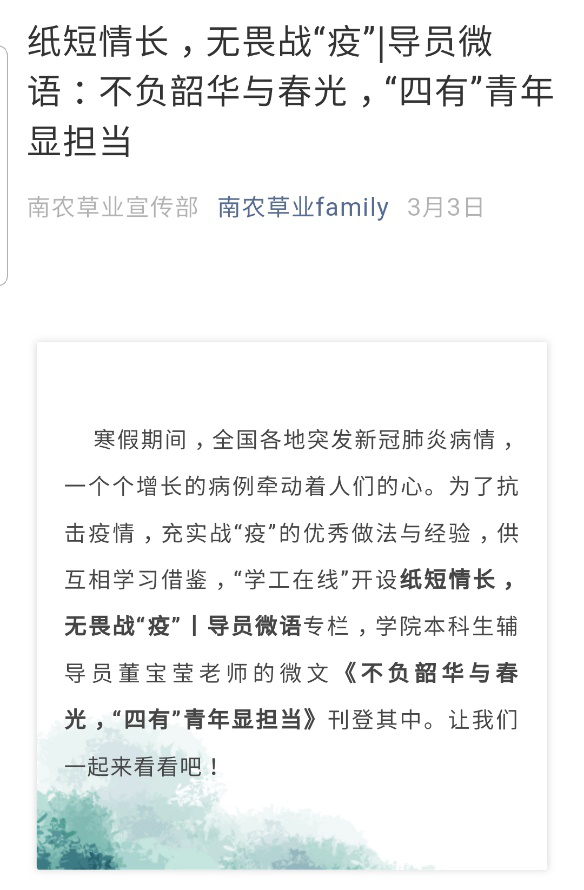This screenshot has height=890, width=584.
Task: Open the 南农草业family account link
Action: pos(303,207)
